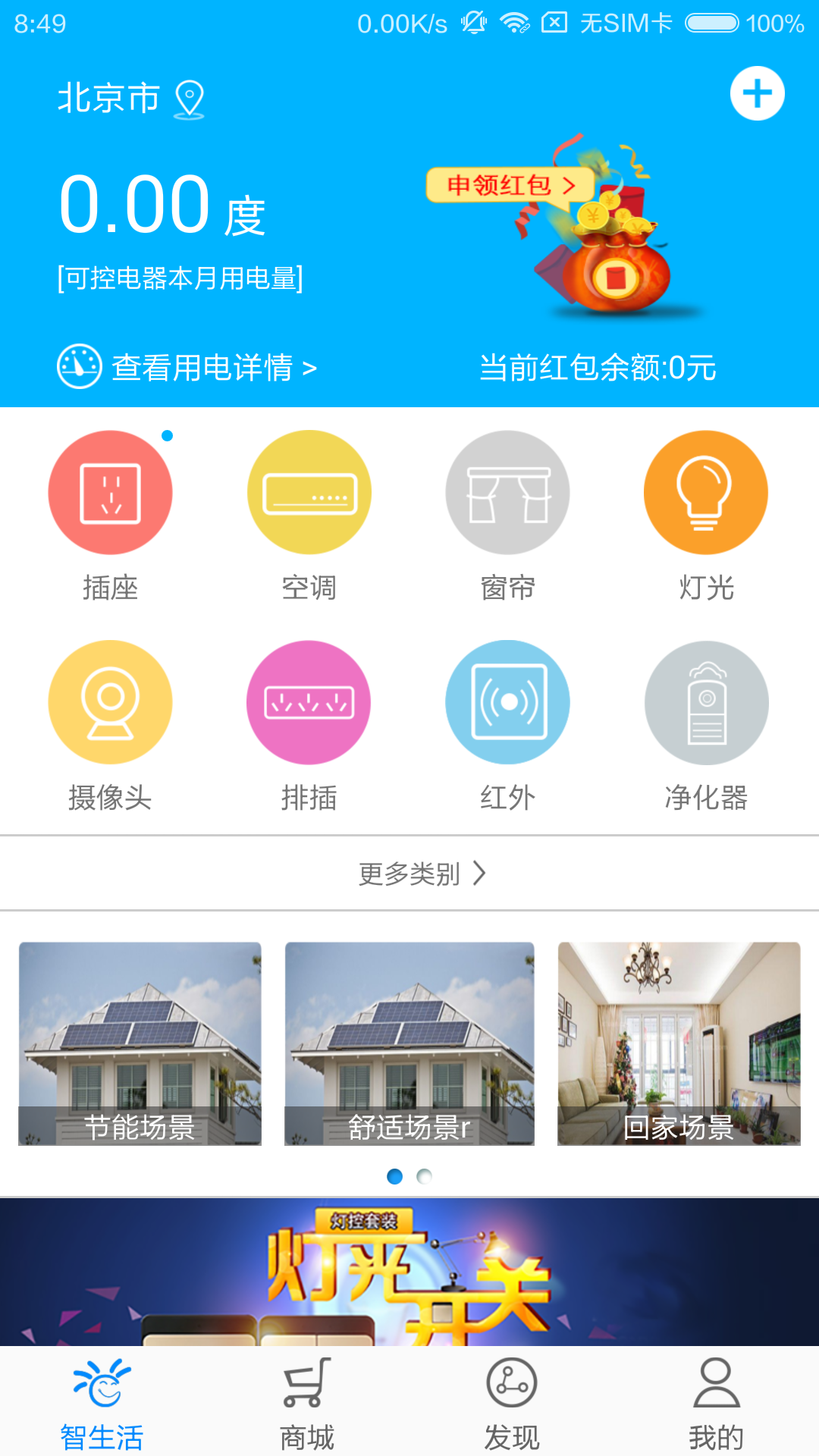Select the 排插 power strip category
Image resolution: width=819 pixels, height=1456 pixels.
309,702
